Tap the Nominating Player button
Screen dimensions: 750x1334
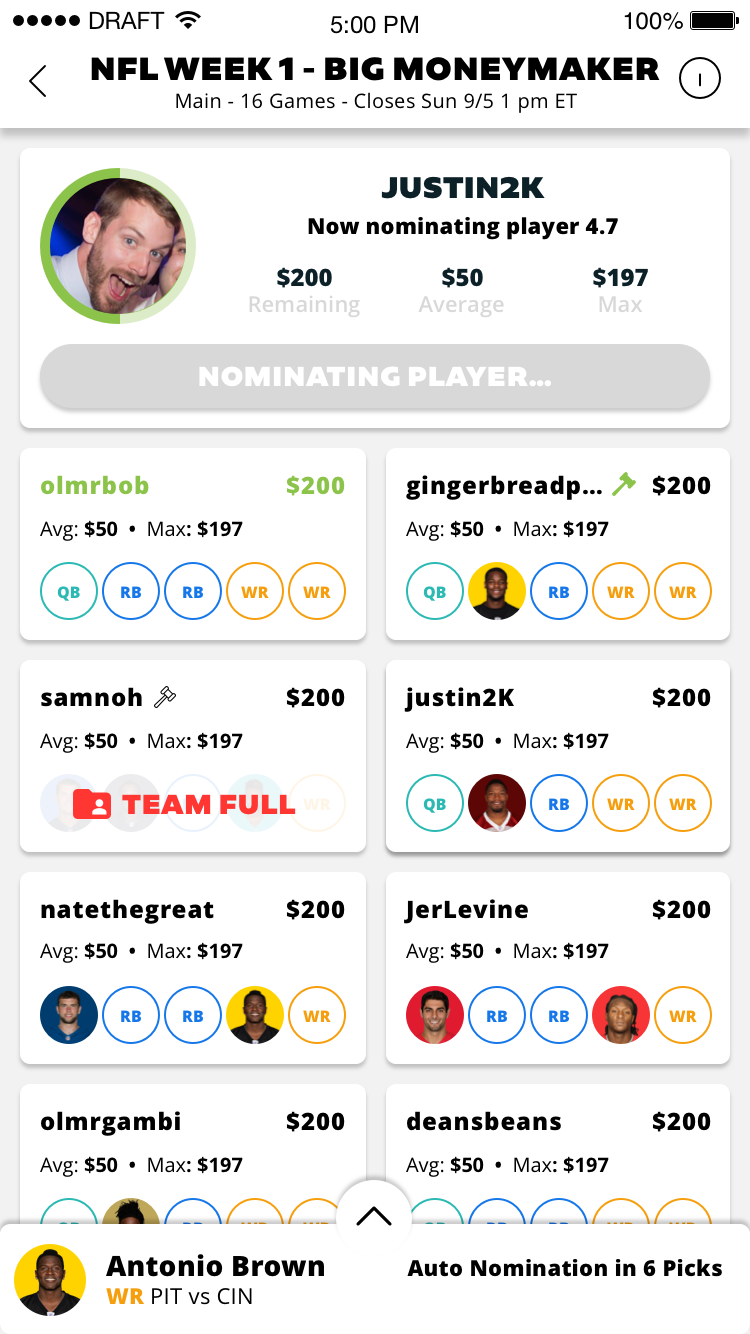(x=375, y=377)
